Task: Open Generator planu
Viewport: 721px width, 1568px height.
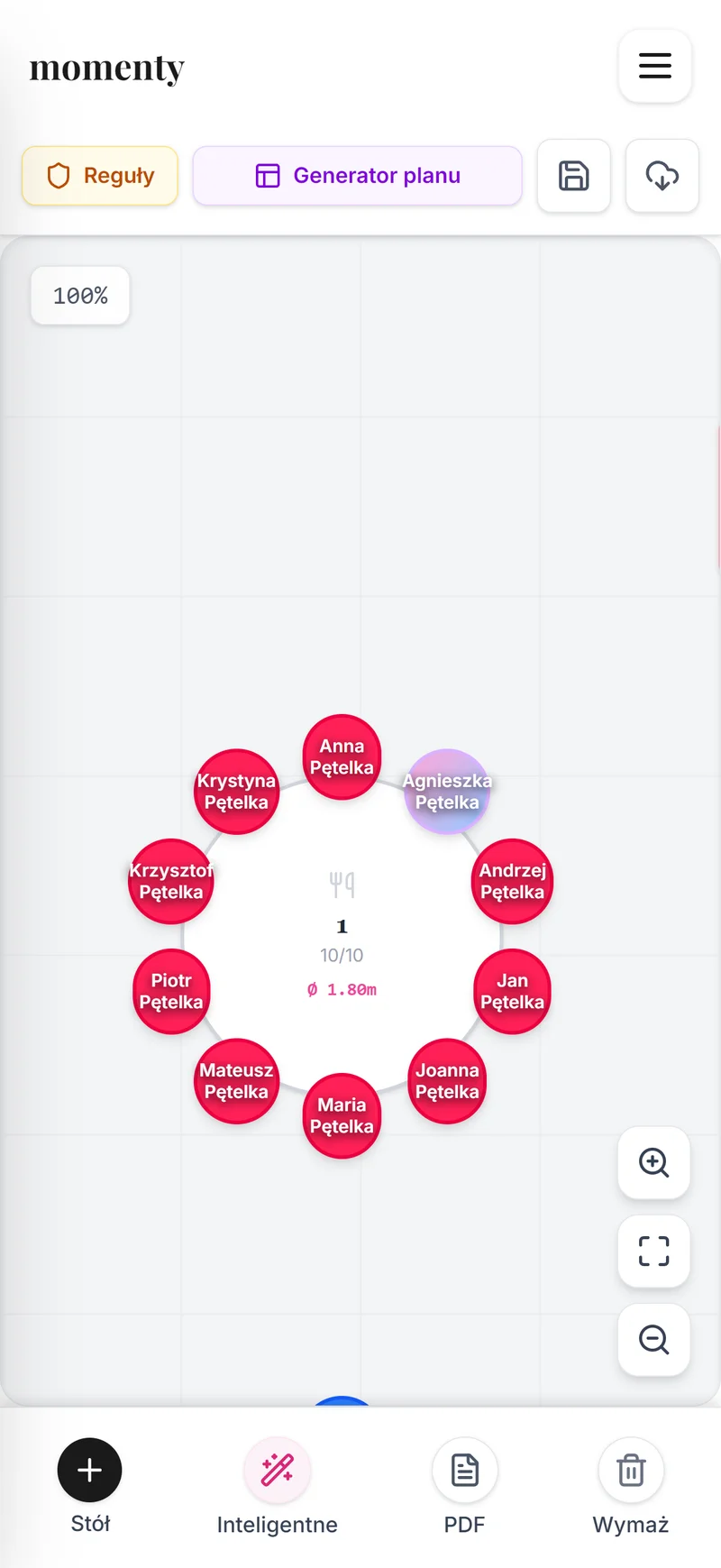Action: click(358, 176)
